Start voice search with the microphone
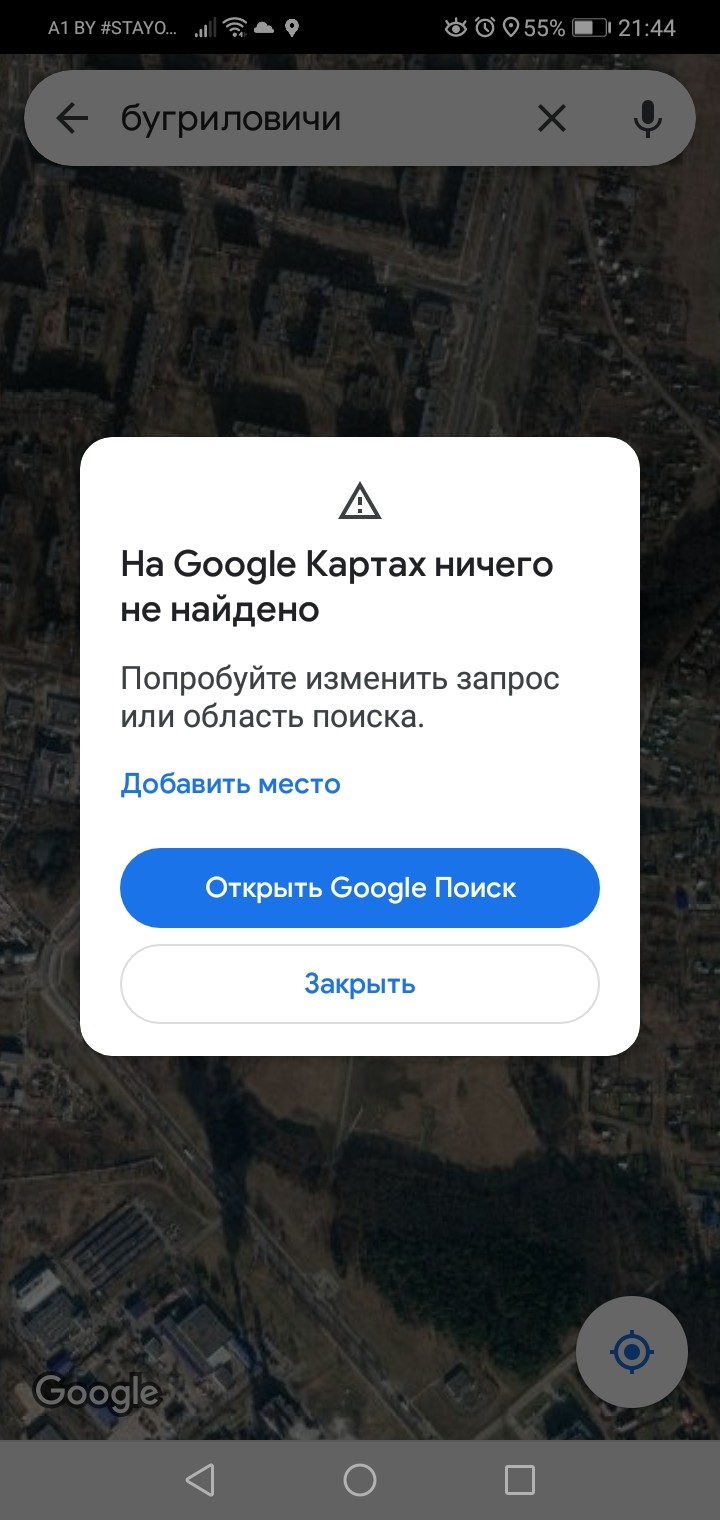The height and width of the screenshot is (1520, 720). (647, 119)
